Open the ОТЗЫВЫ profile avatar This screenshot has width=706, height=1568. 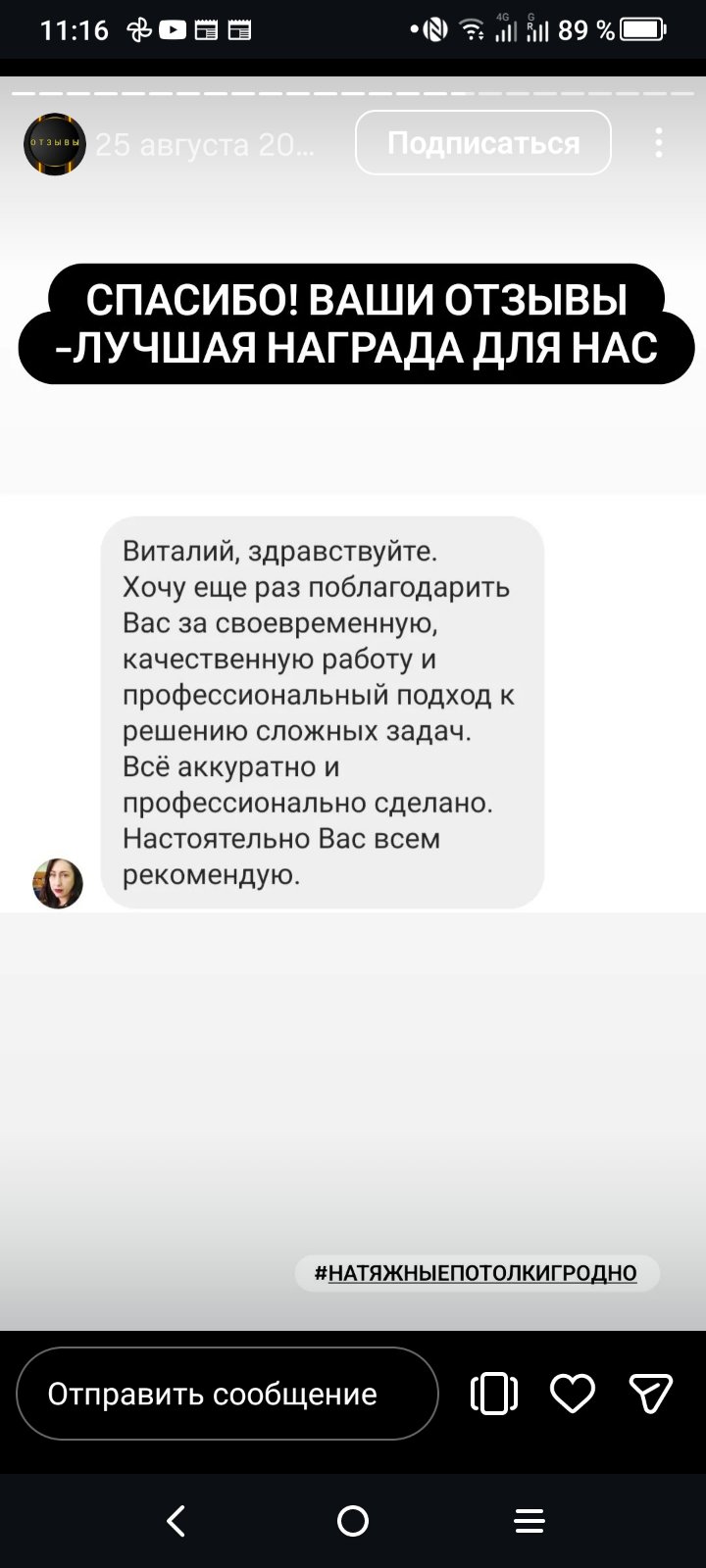coord(55,144)
